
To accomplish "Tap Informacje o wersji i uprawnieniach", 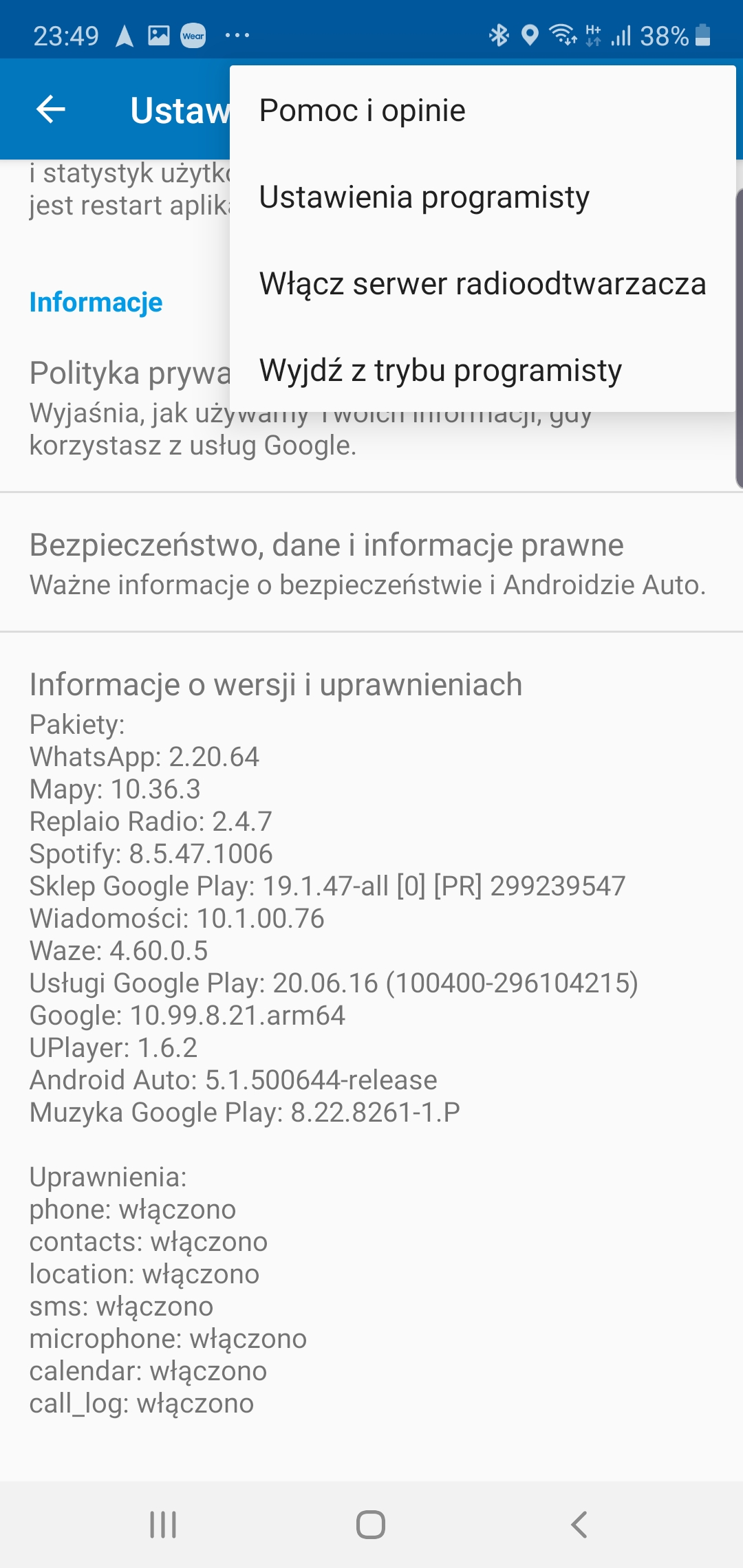I will pos(275,685).
